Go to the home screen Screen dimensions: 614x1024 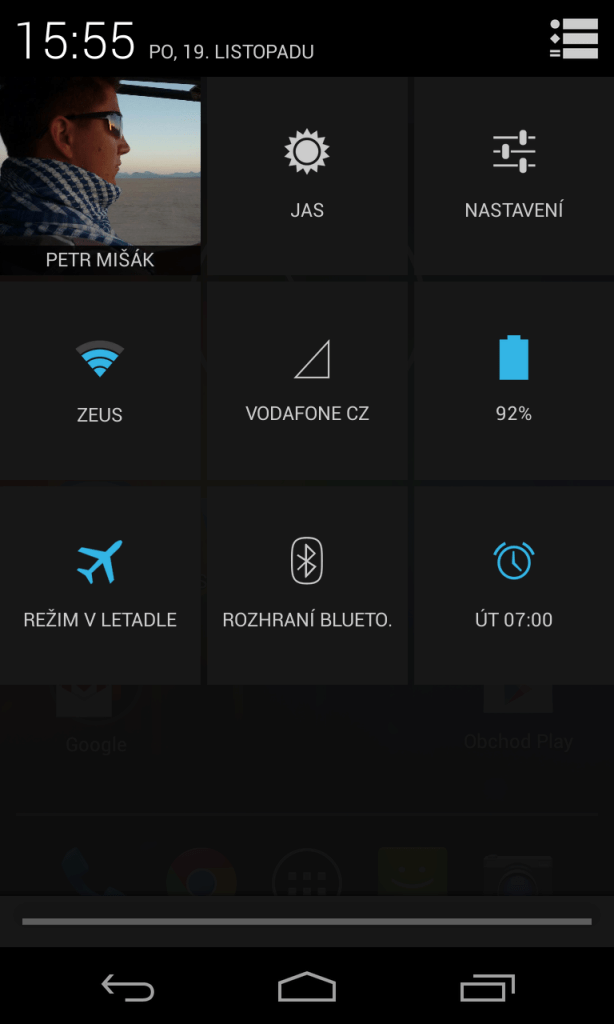(x=307, y=987)
